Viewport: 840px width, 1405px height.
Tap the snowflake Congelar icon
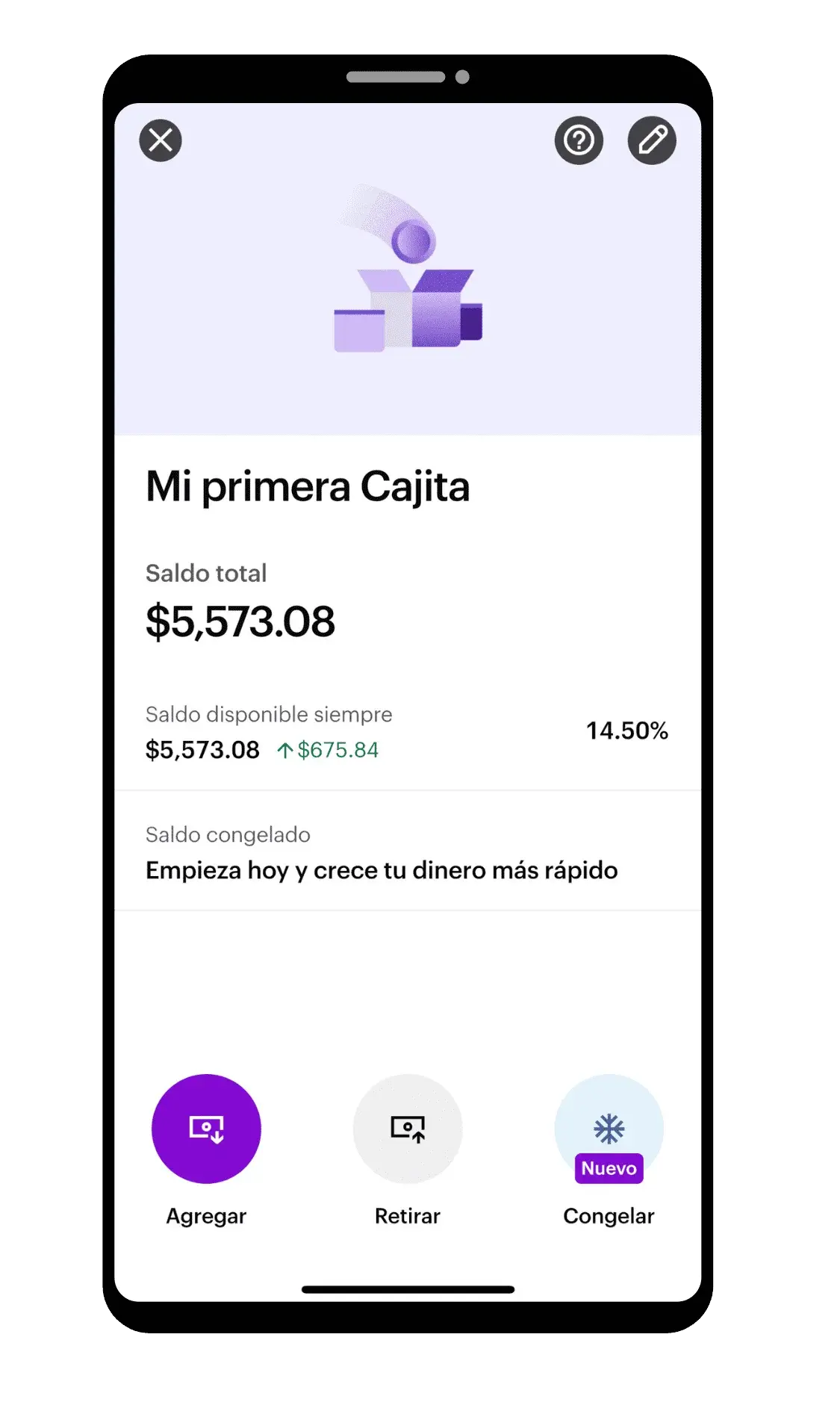[608, 1124]
